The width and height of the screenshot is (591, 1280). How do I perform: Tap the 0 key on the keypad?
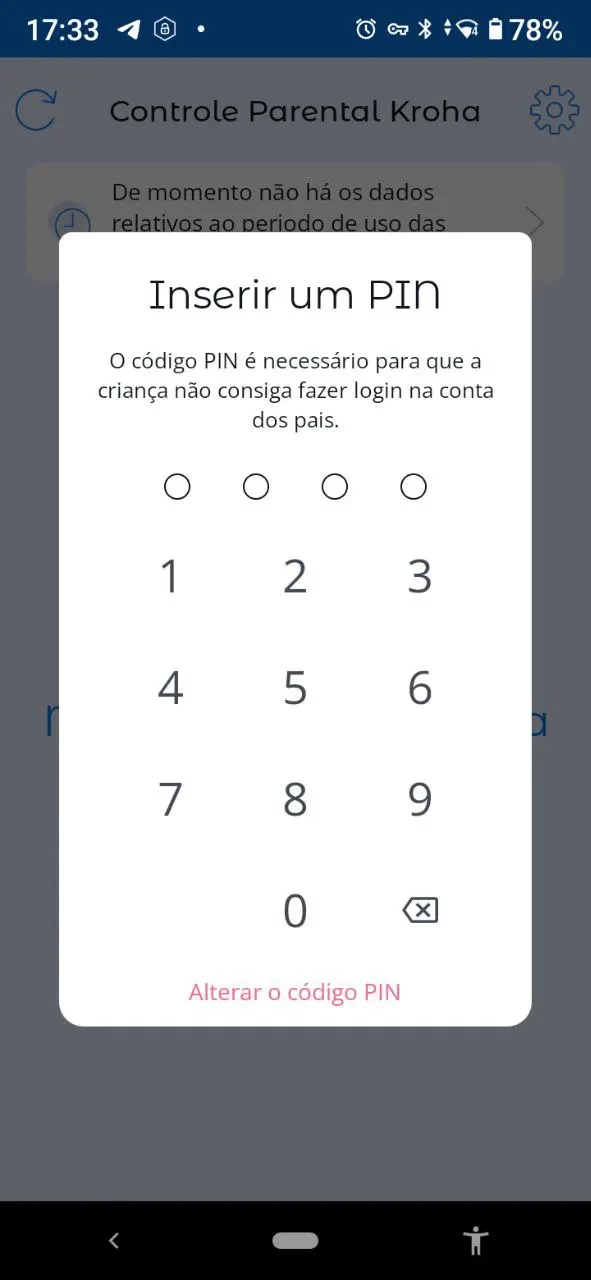point(295,910)
